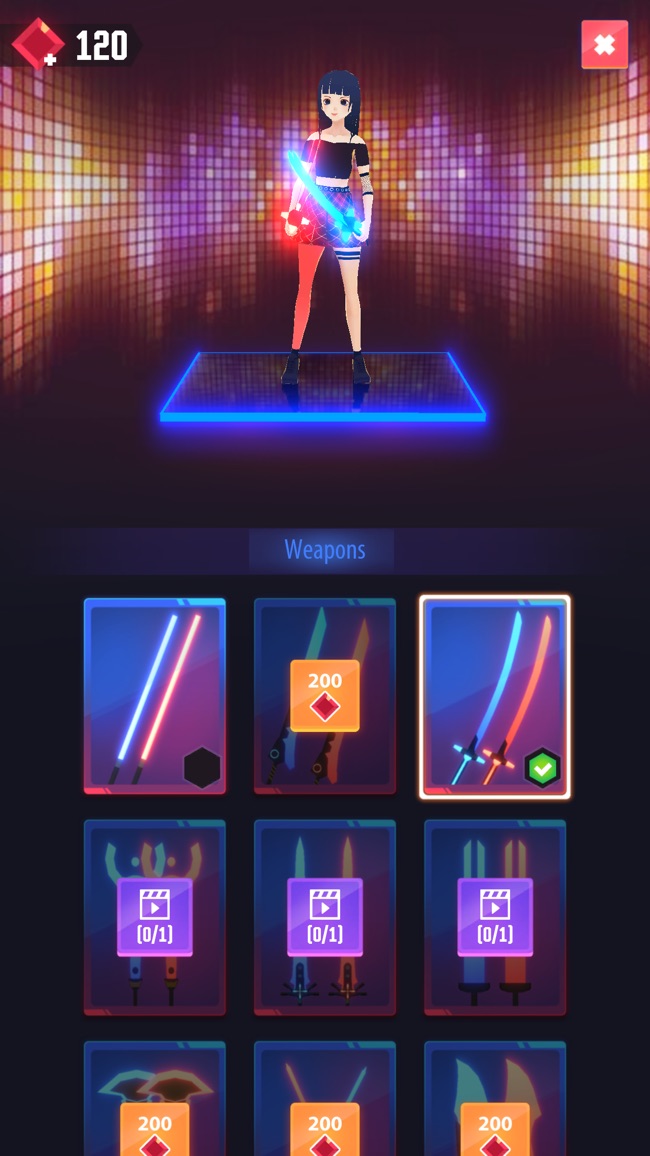
Task: Tap the equipped curved katana card
Action: tap(495, 696)
